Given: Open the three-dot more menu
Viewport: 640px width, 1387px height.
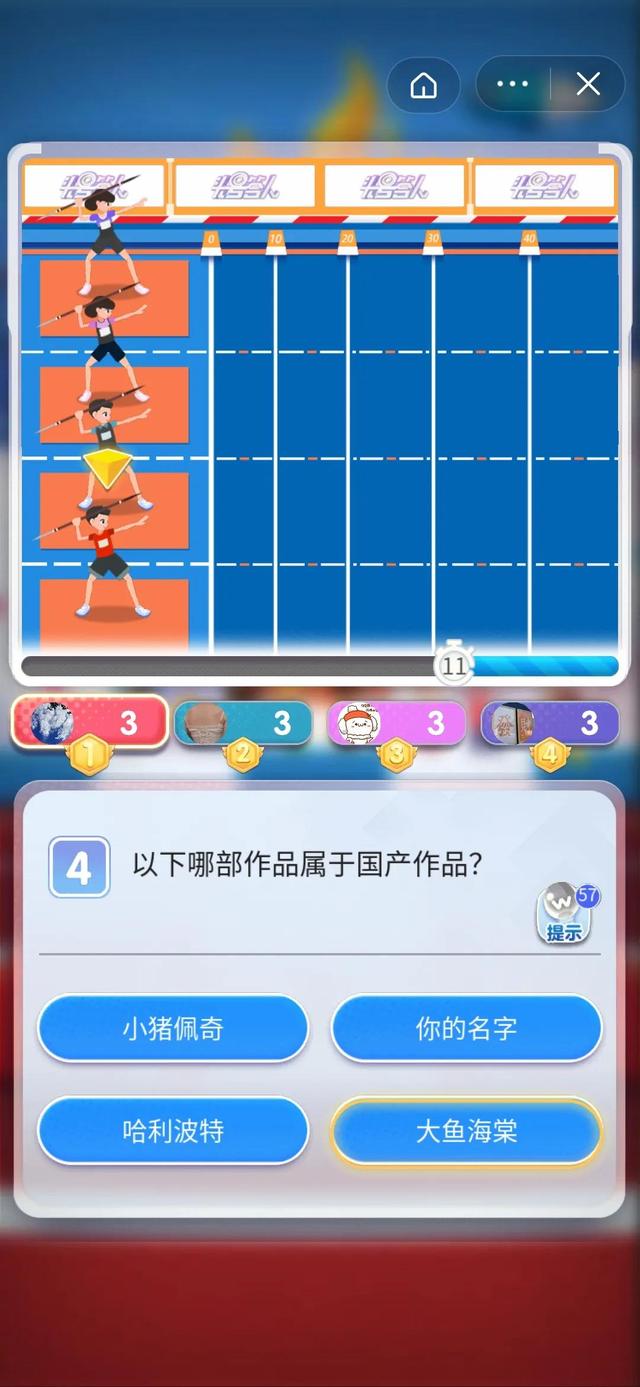Looking at the screenshot, I should [512, 85].
